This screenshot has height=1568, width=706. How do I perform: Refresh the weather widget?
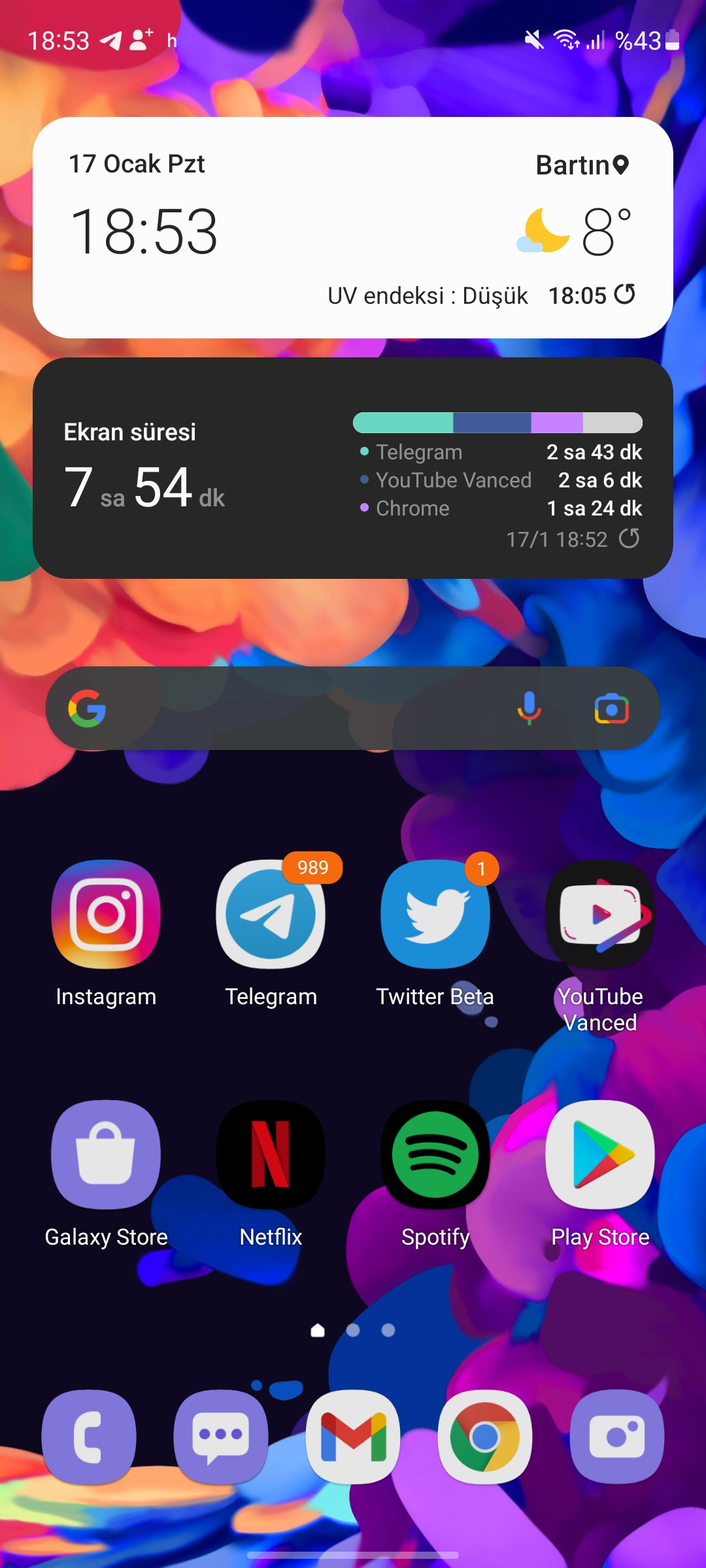[625, 294]
